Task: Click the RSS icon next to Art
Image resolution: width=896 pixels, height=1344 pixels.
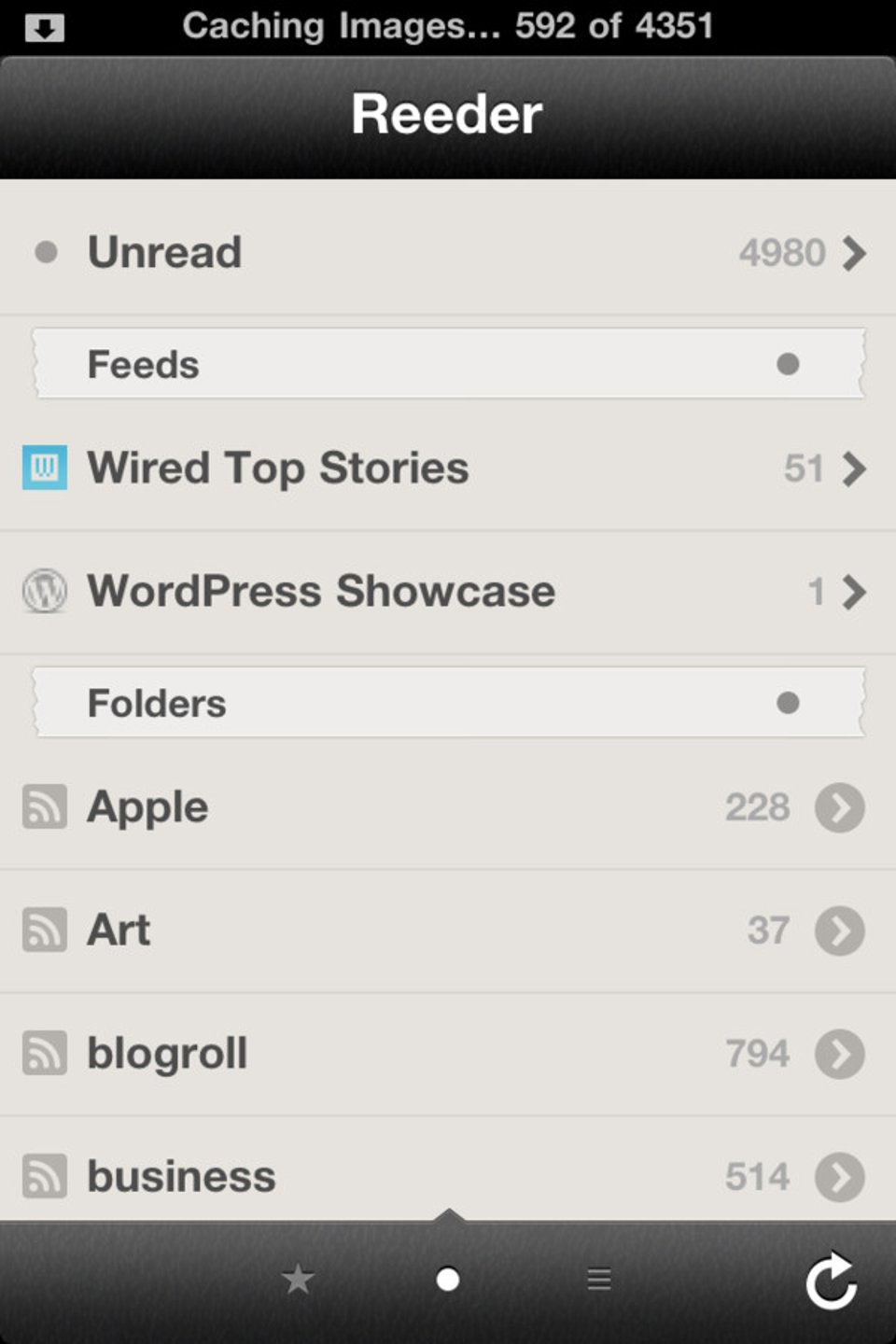Action: coord(44,931)
